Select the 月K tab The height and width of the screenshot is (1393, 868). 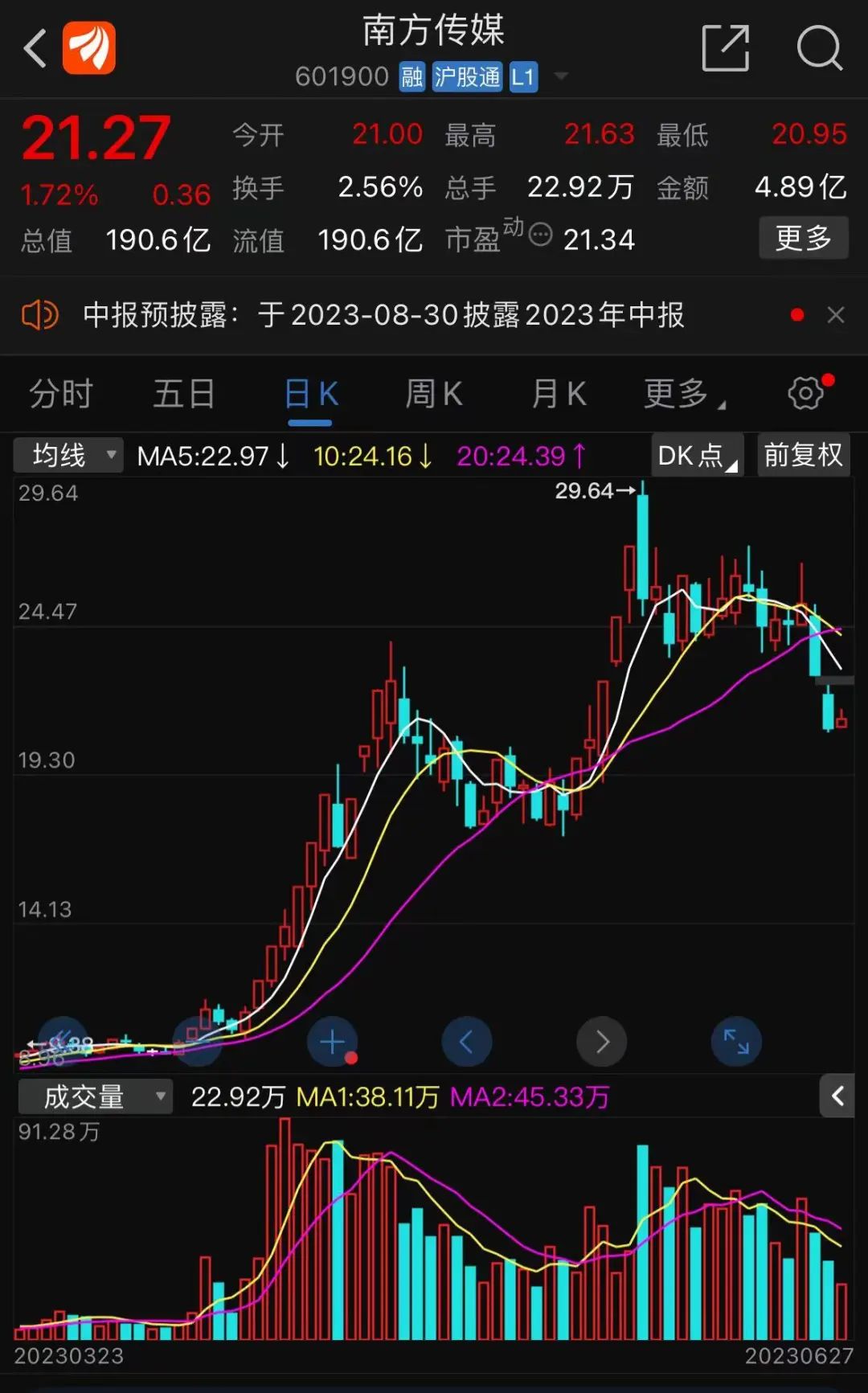(x=559, y=395)
